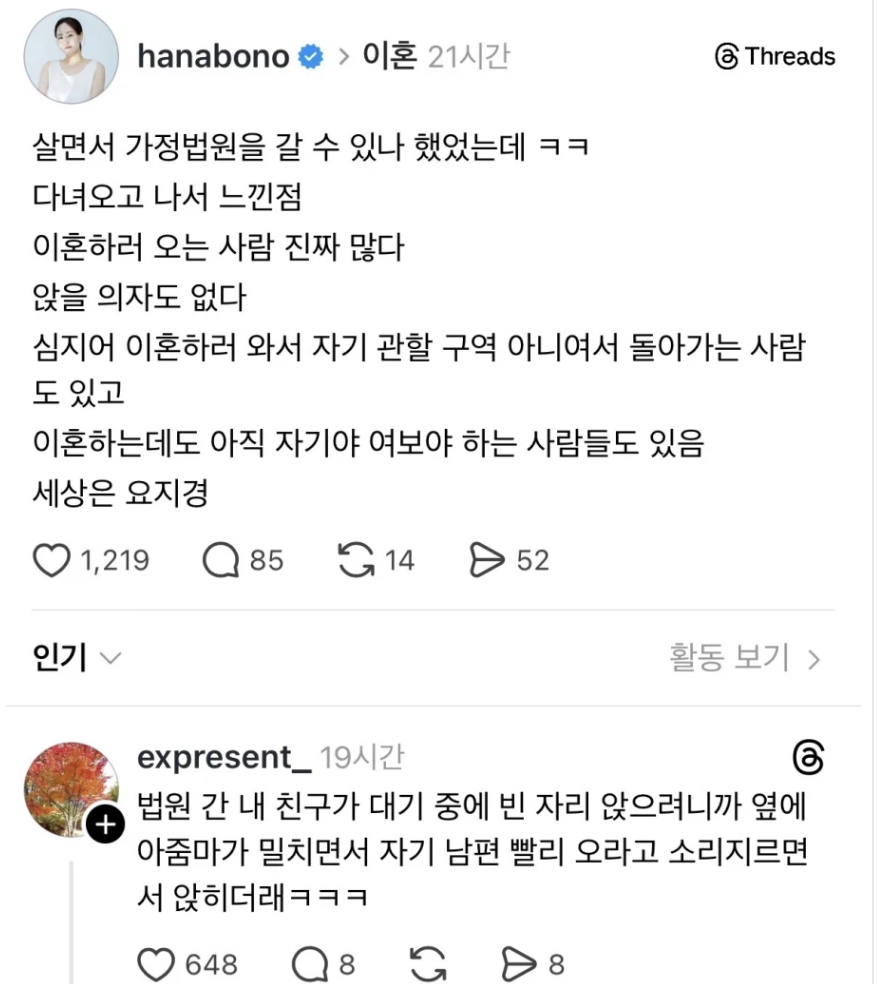Viewport: 877px width, 984px height.
Task: View hanabono's profile picture
Action: 70,56
